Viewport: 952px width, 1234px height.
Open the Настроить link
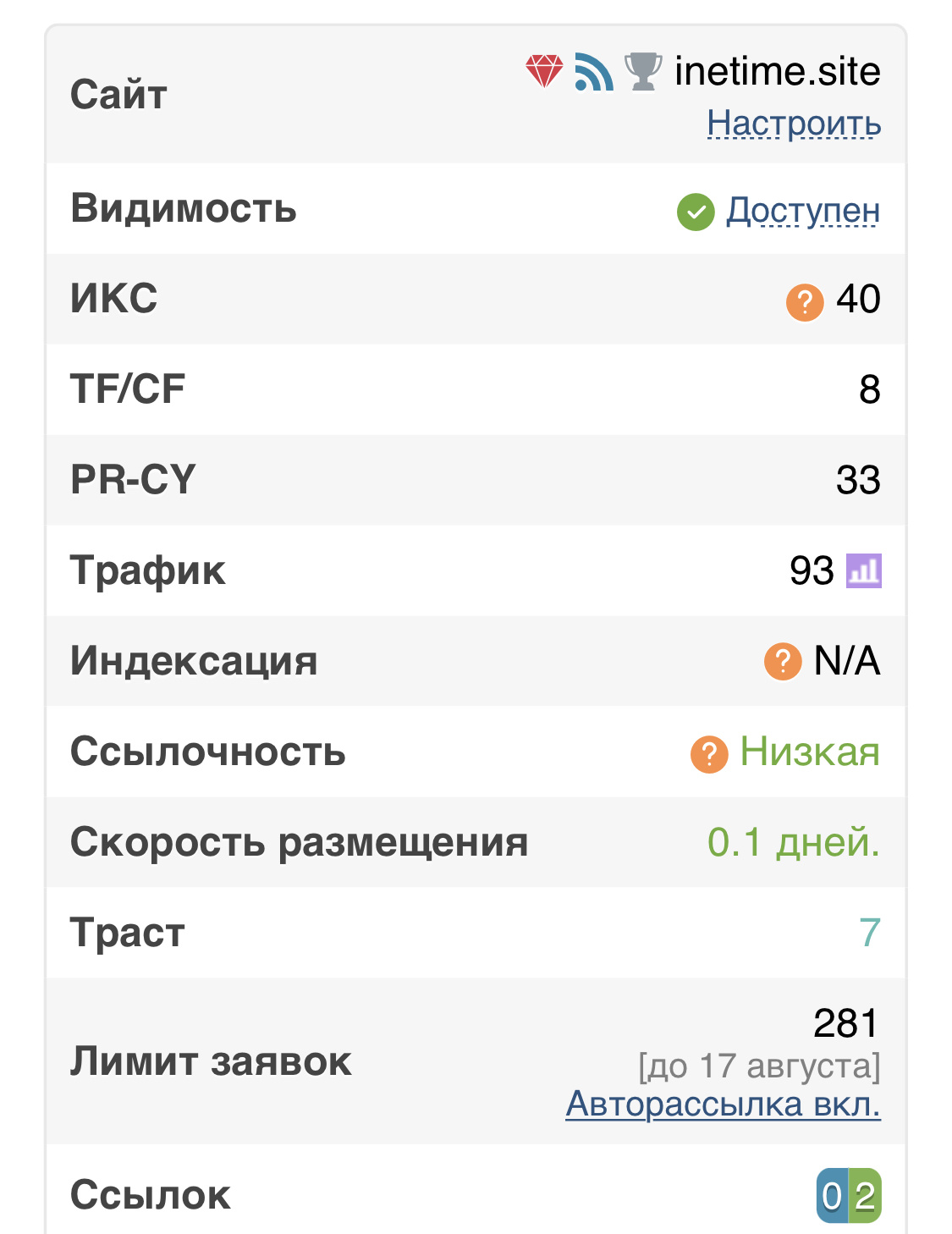[794, 124]
